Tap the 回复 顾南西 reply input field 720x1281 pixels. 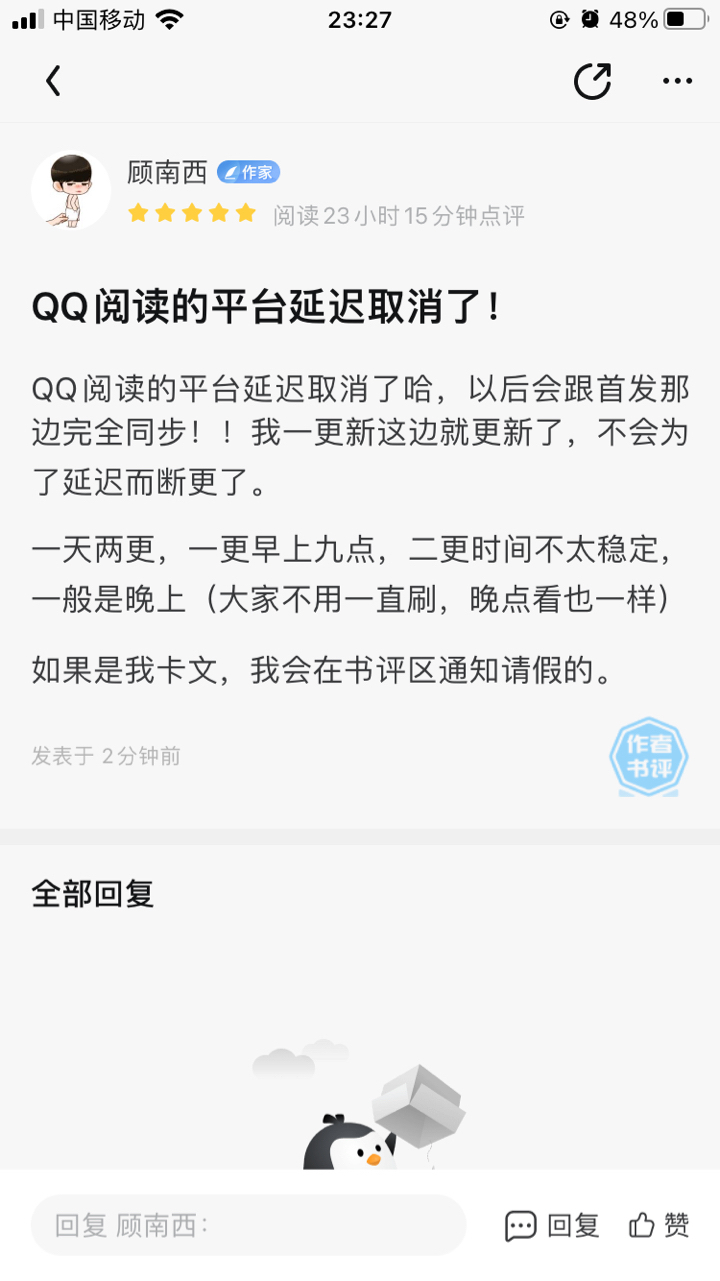pyautogui.click(x=248, y=1225)
